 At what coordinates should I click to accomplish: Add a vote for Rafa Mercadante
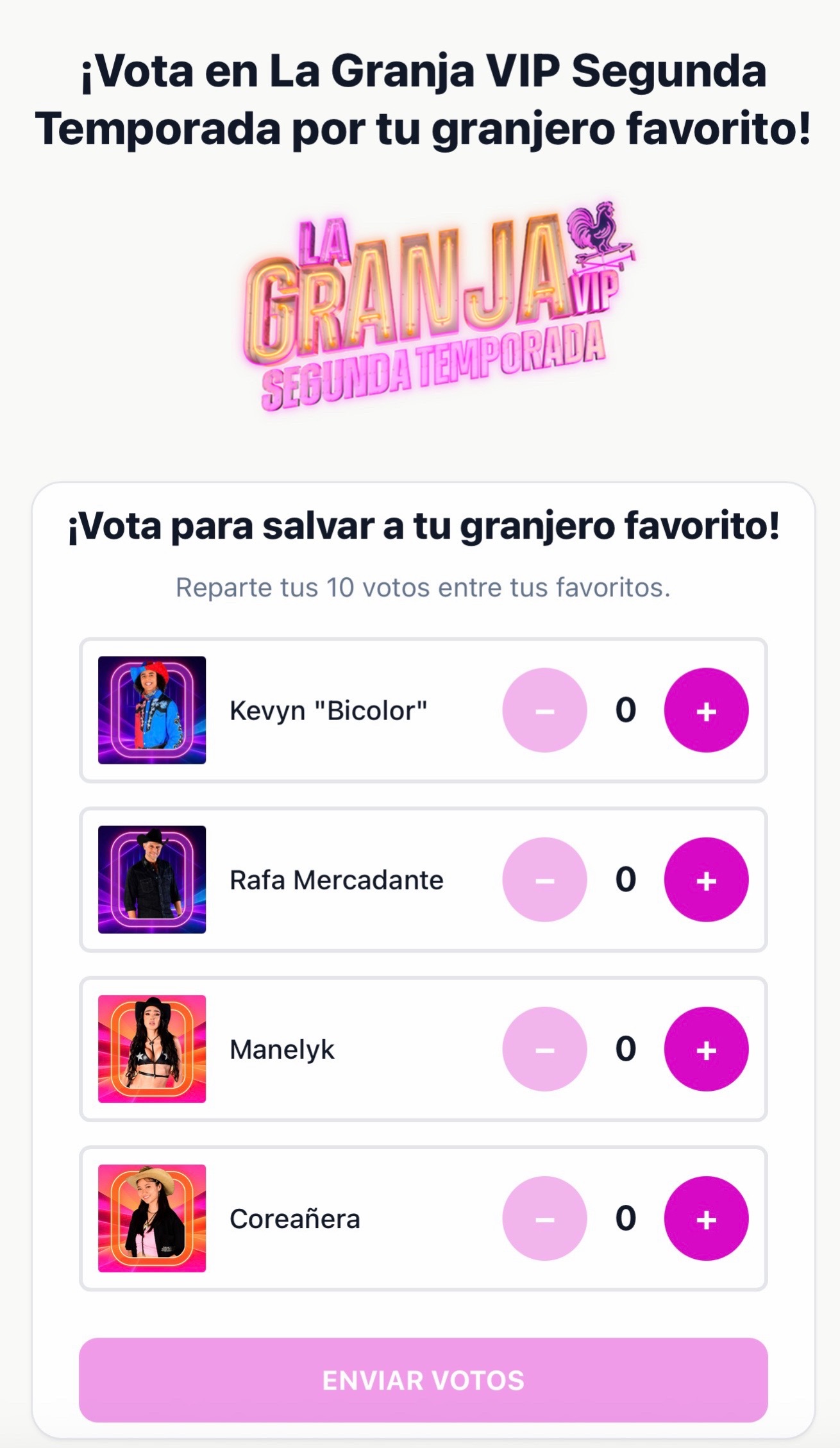[706, 879]
